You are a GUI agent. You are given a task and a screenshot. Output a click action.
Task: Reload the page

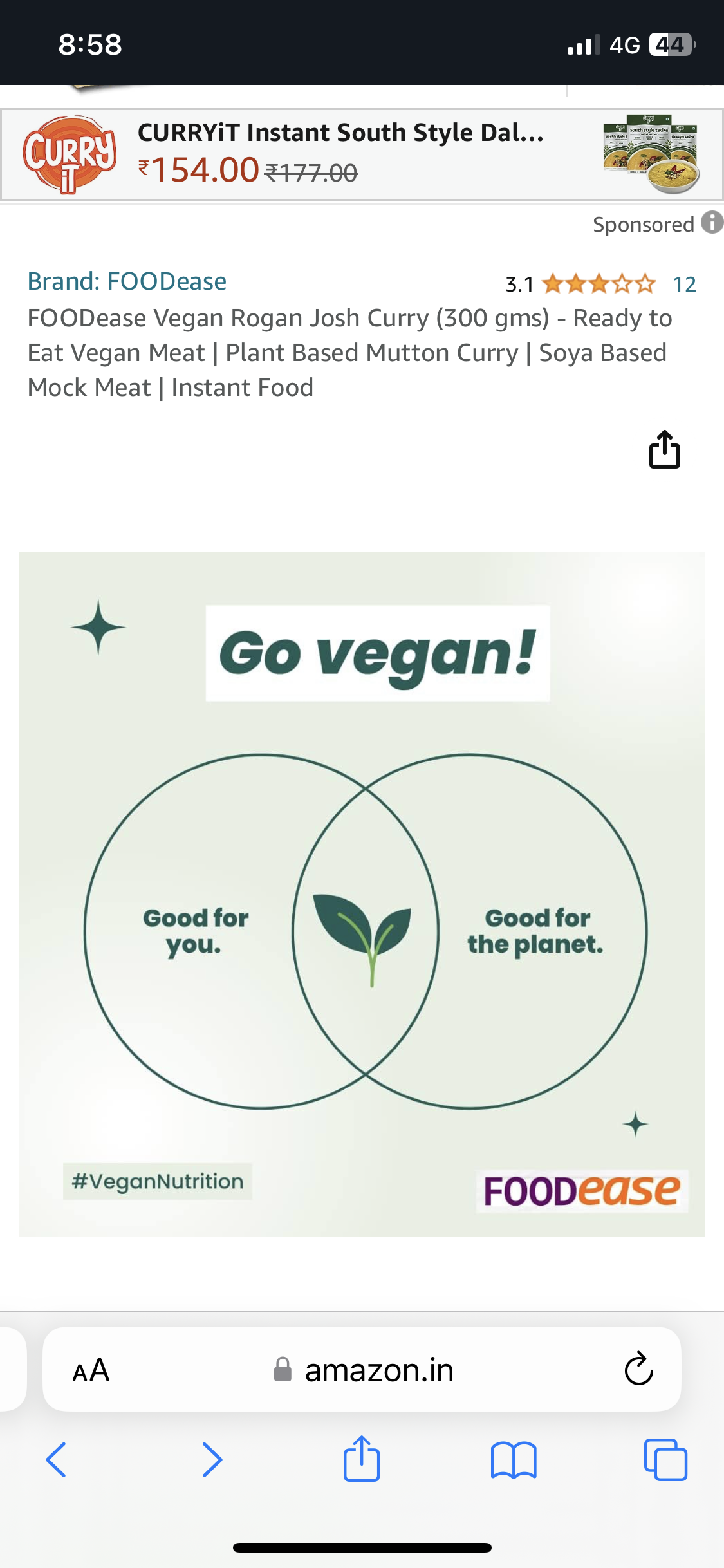(639, 1368)
